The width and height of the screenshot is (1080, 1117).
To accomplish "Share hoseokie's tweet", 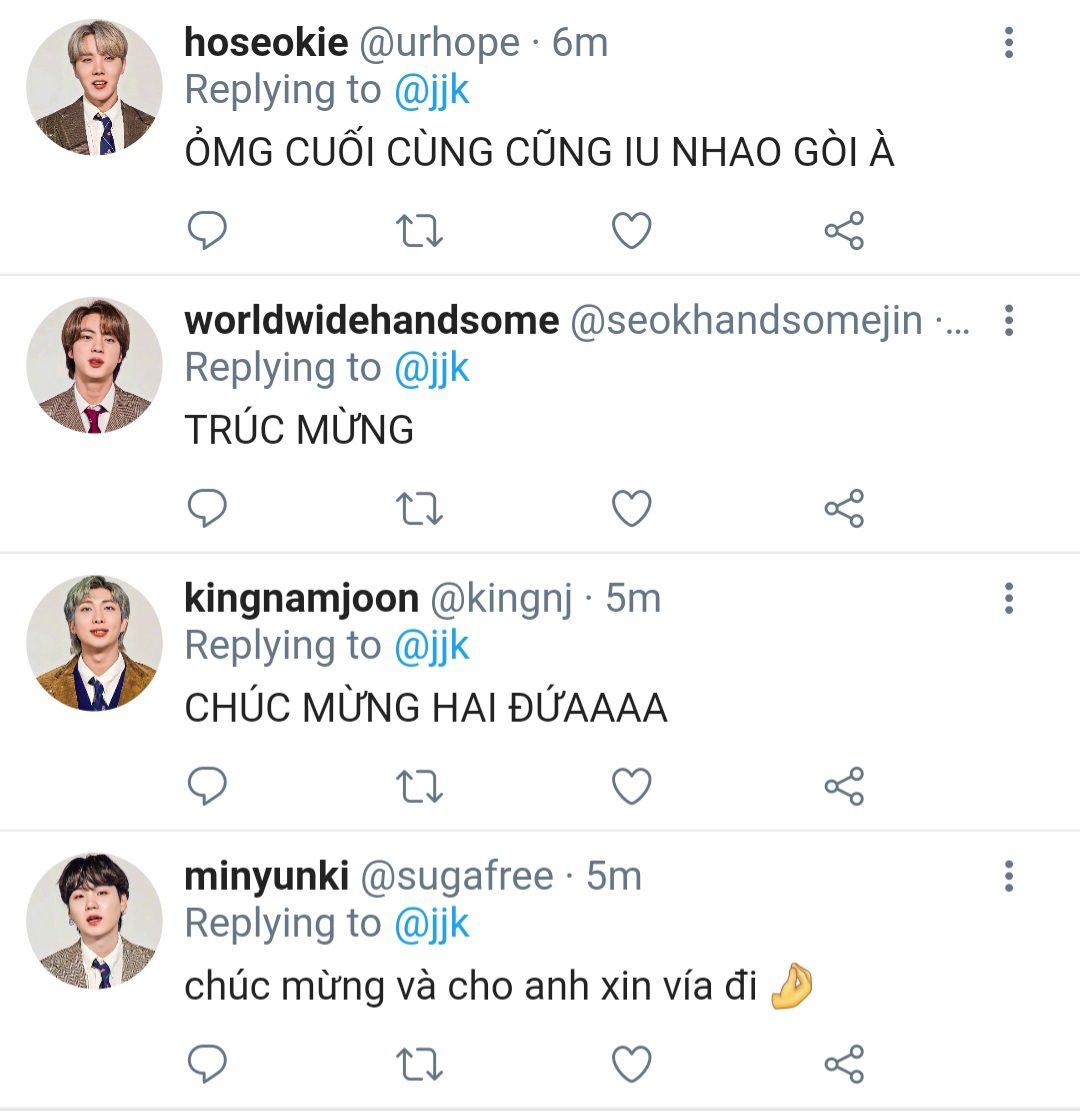I will (x=843, y=231).
